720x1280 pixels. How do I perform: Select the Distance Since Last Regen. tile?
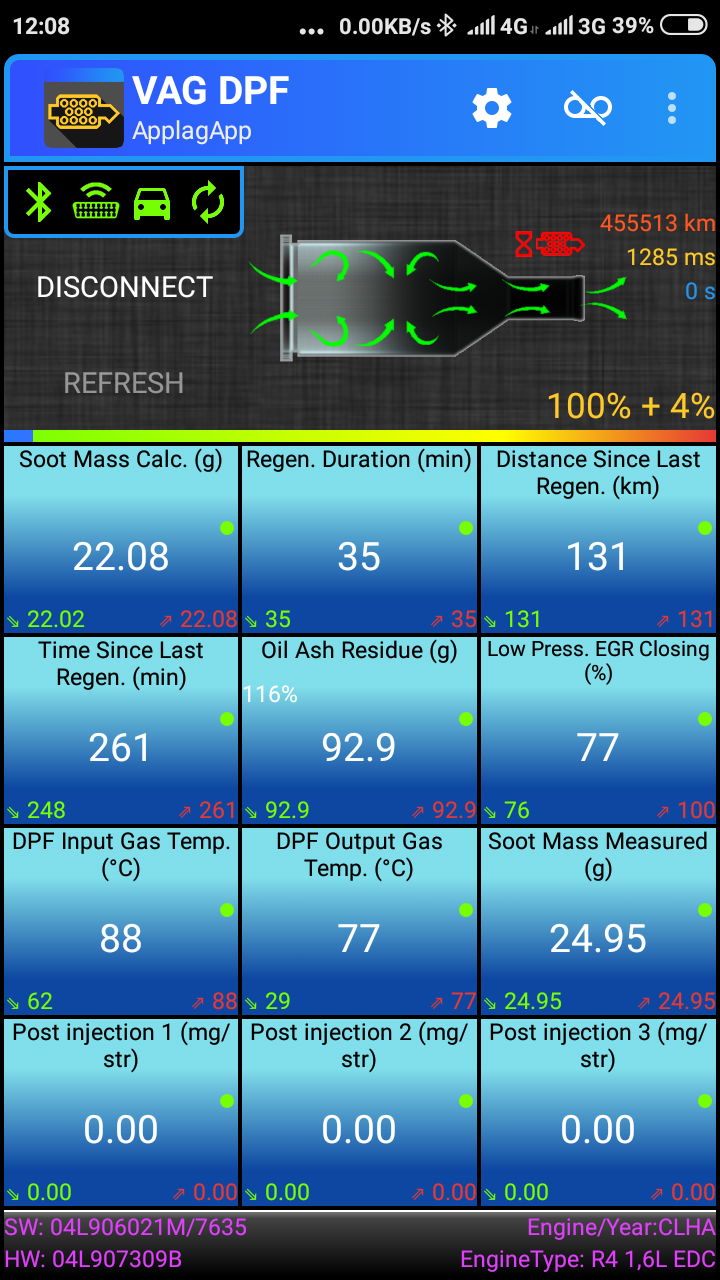pyautogui.click(x=598, y=538)
